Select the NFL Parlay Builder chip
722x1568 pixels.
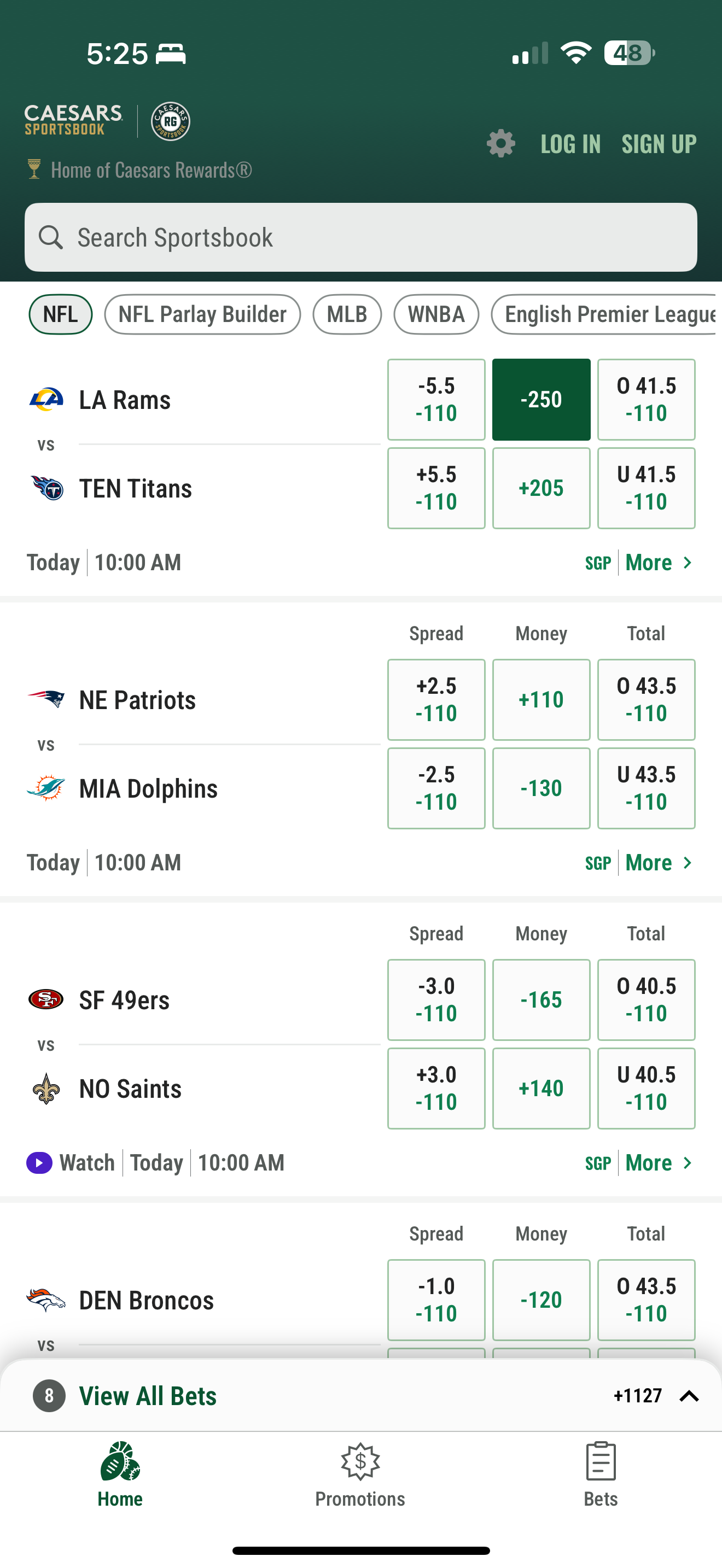point(202,315)
